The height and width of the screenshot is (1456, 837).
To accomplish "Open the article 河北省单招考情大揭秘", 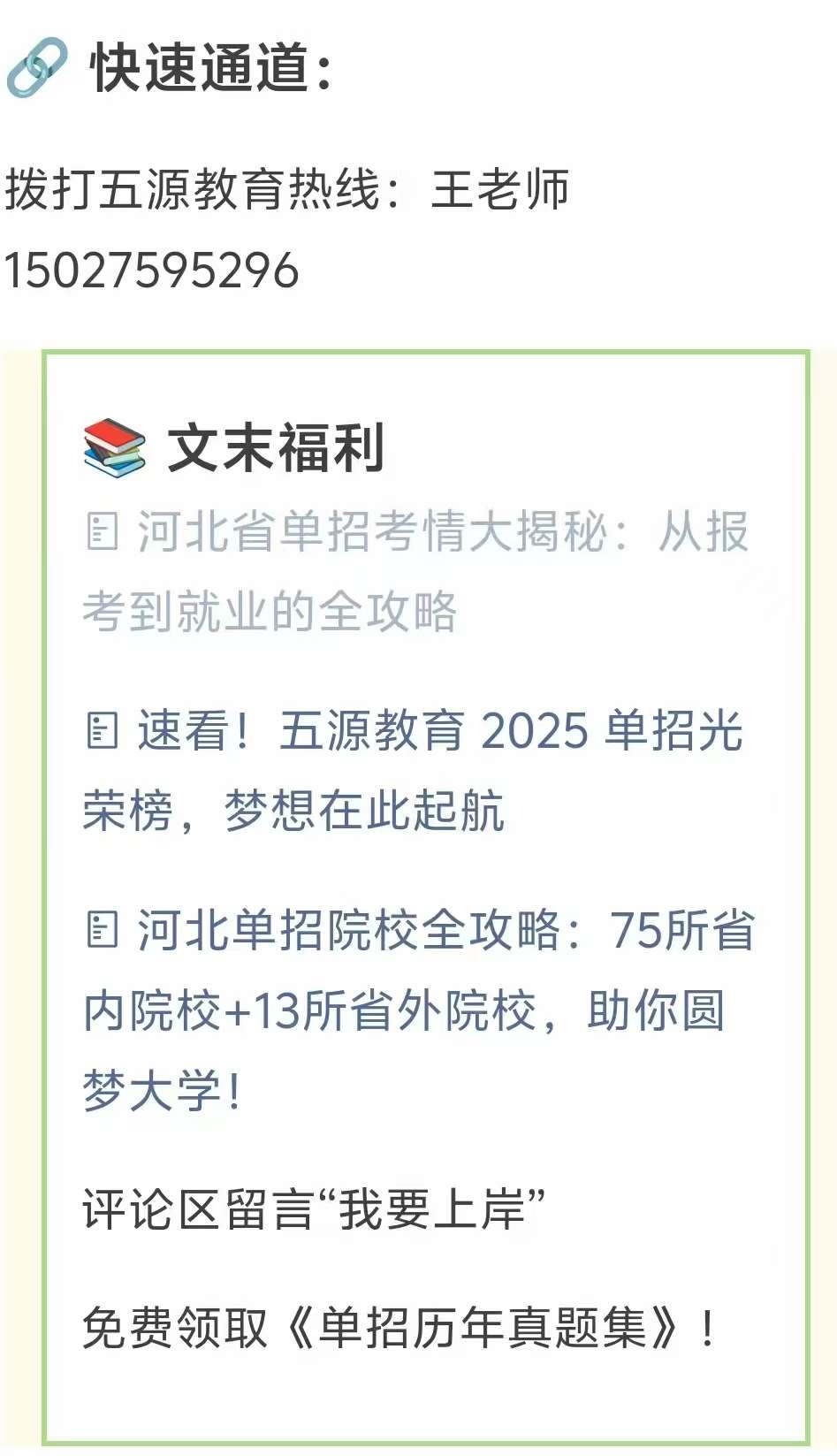I will coord(416,571).
